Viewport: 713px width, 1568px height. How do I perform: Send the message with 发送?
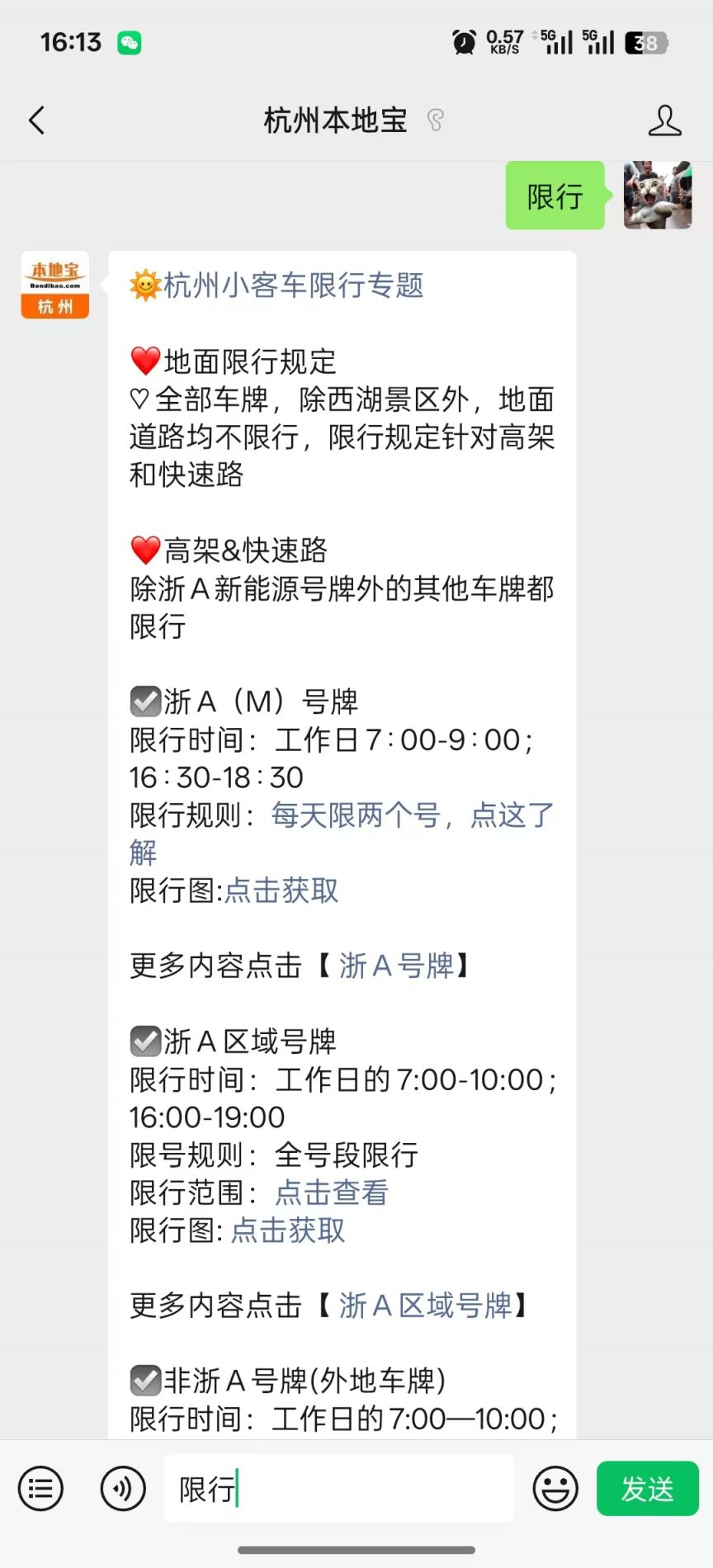click(x=647, y=1489)
